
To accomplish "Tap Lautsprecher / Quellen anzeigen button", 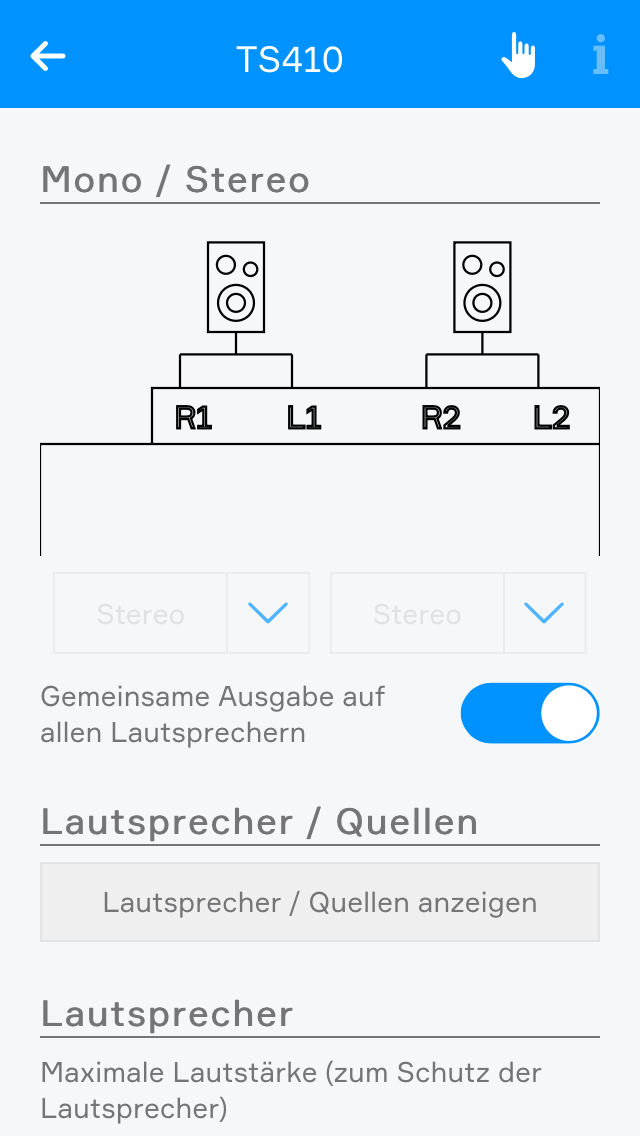I will click(x=320, y=902).
